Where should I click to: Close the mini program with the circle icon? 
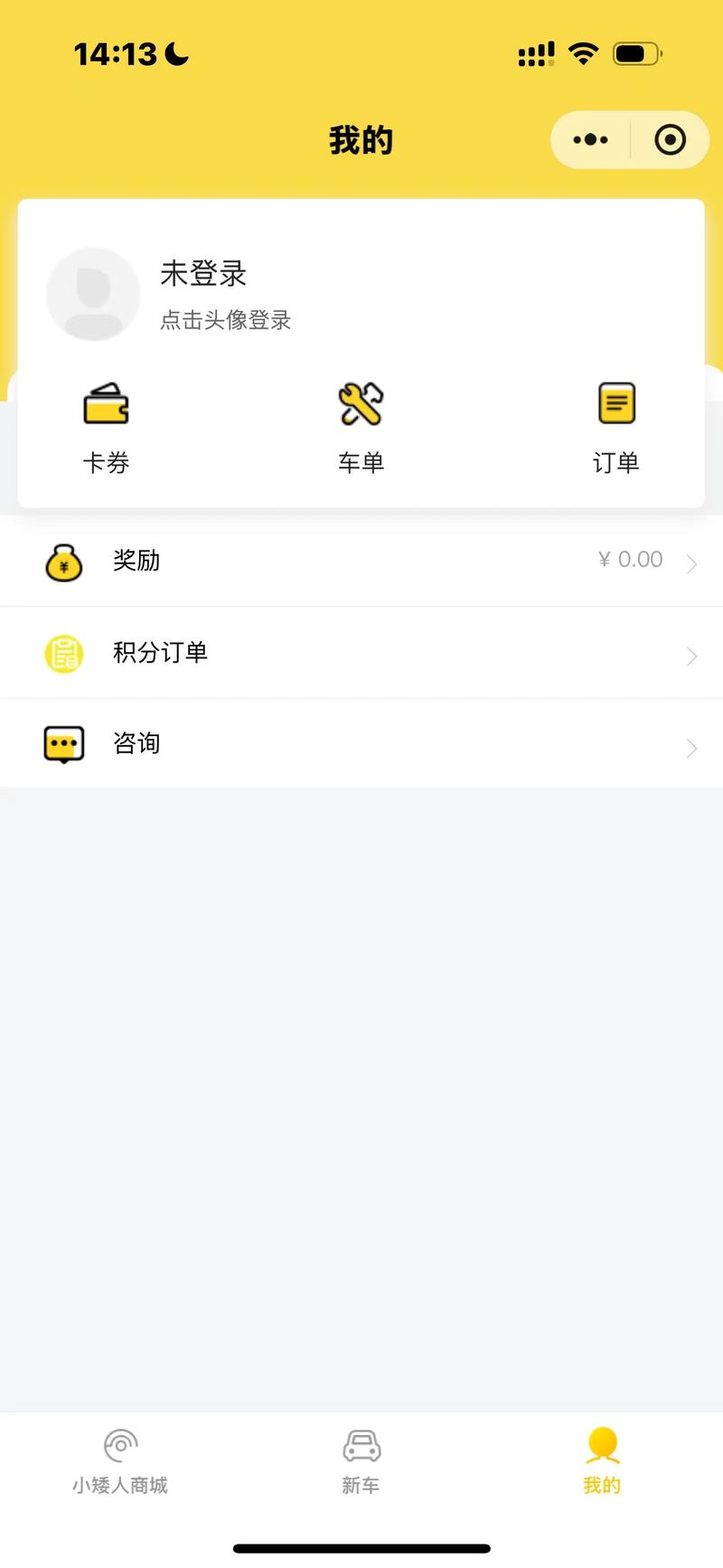(670, 140)
